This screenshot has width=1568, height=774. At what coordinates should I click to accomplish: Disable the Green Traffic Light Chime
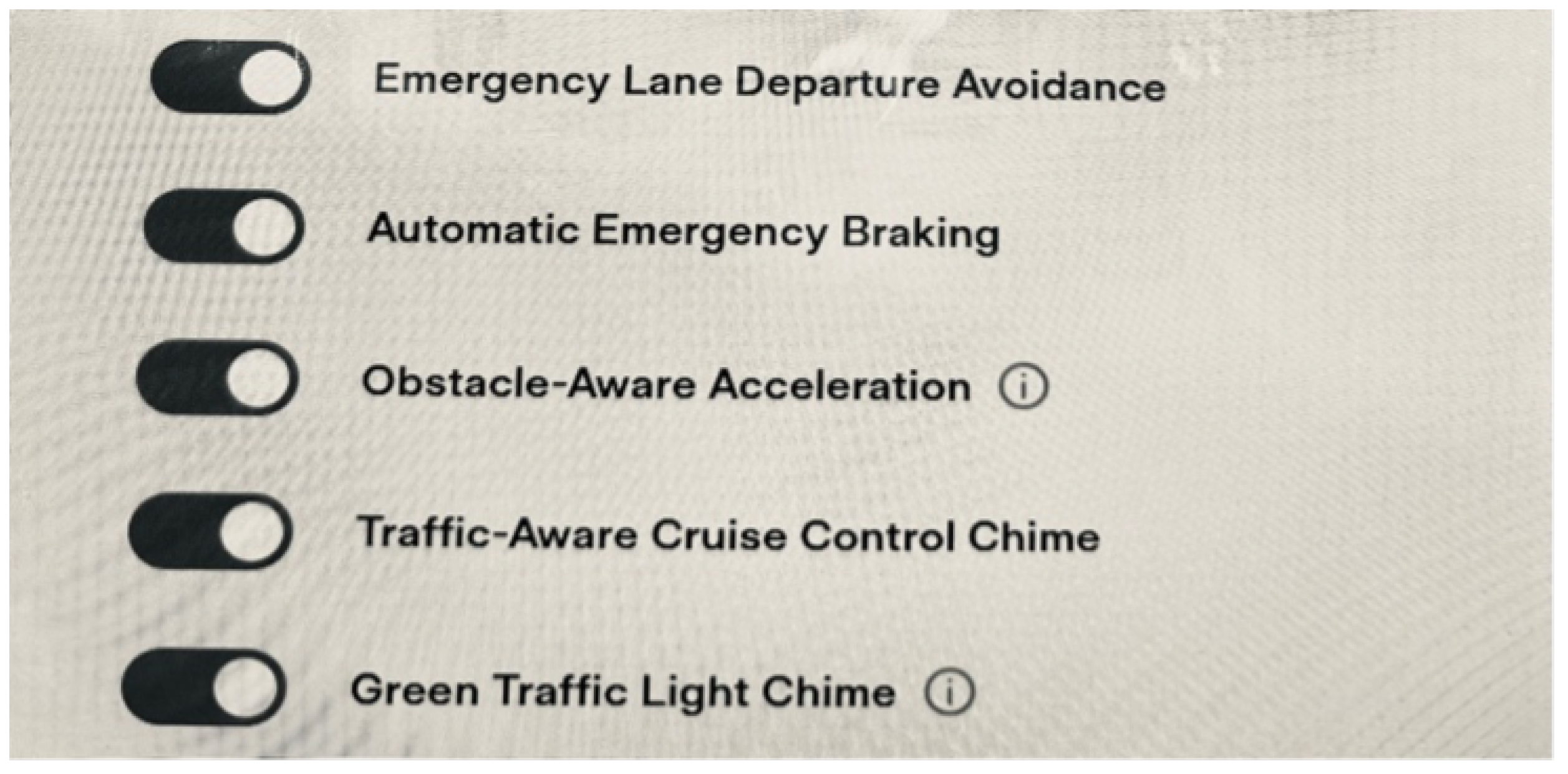click(203, 687)
